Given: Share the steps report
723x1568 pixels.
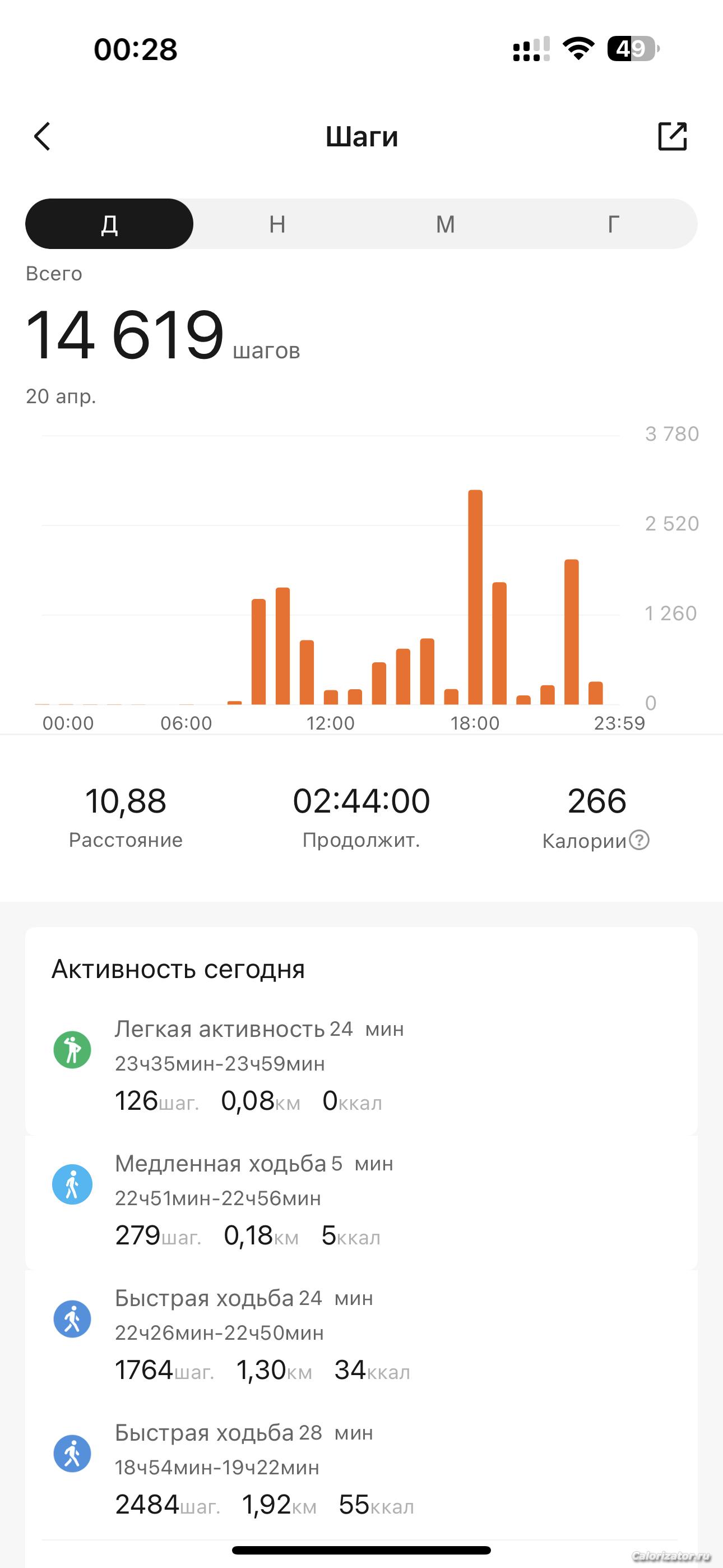Looking at the screenshot, I should 672,136.
